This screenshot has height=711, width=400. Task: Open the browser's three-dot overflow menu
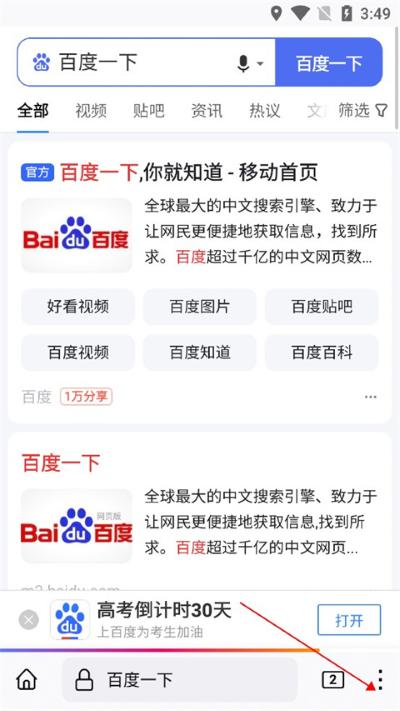tap(380, 680)
